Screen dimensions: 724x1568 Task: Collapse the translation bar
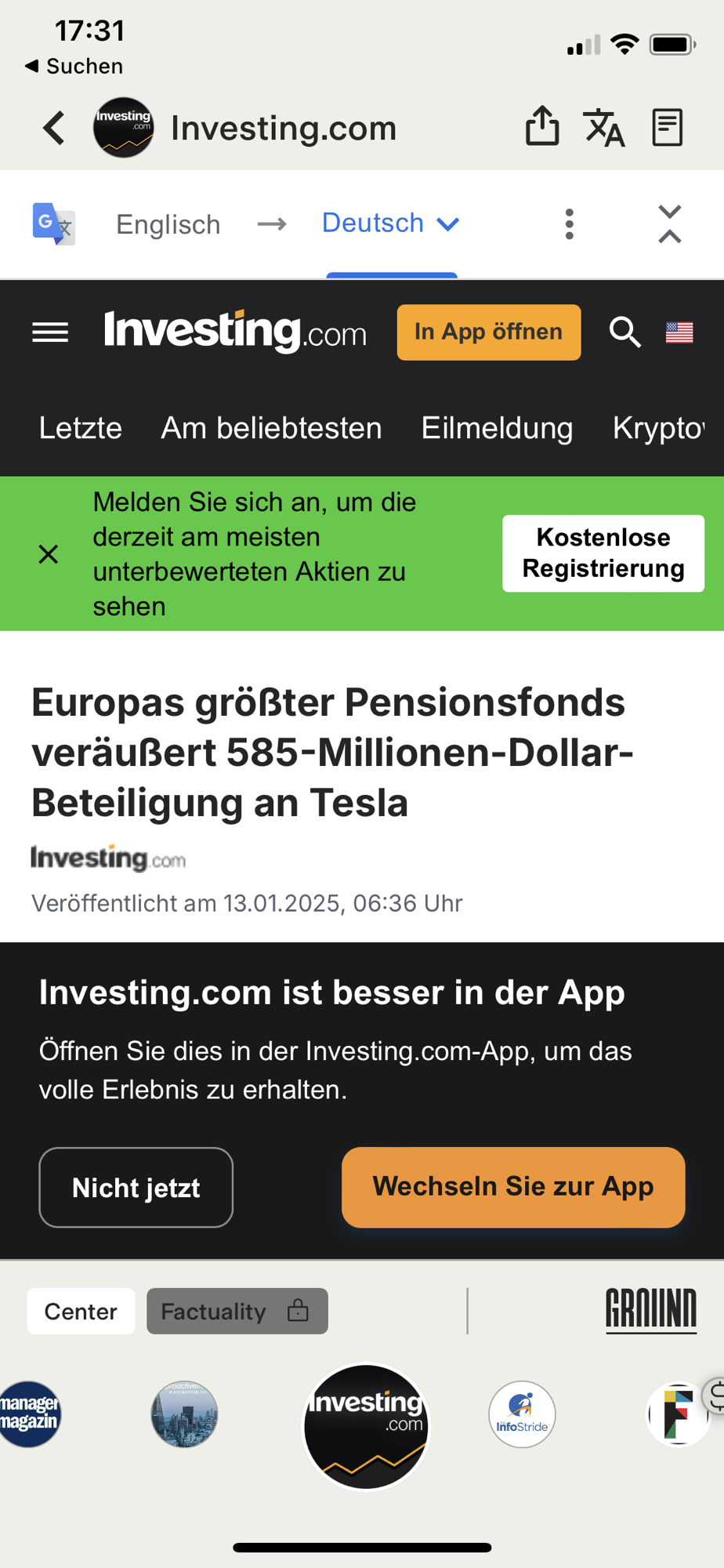tap(669, 224)
